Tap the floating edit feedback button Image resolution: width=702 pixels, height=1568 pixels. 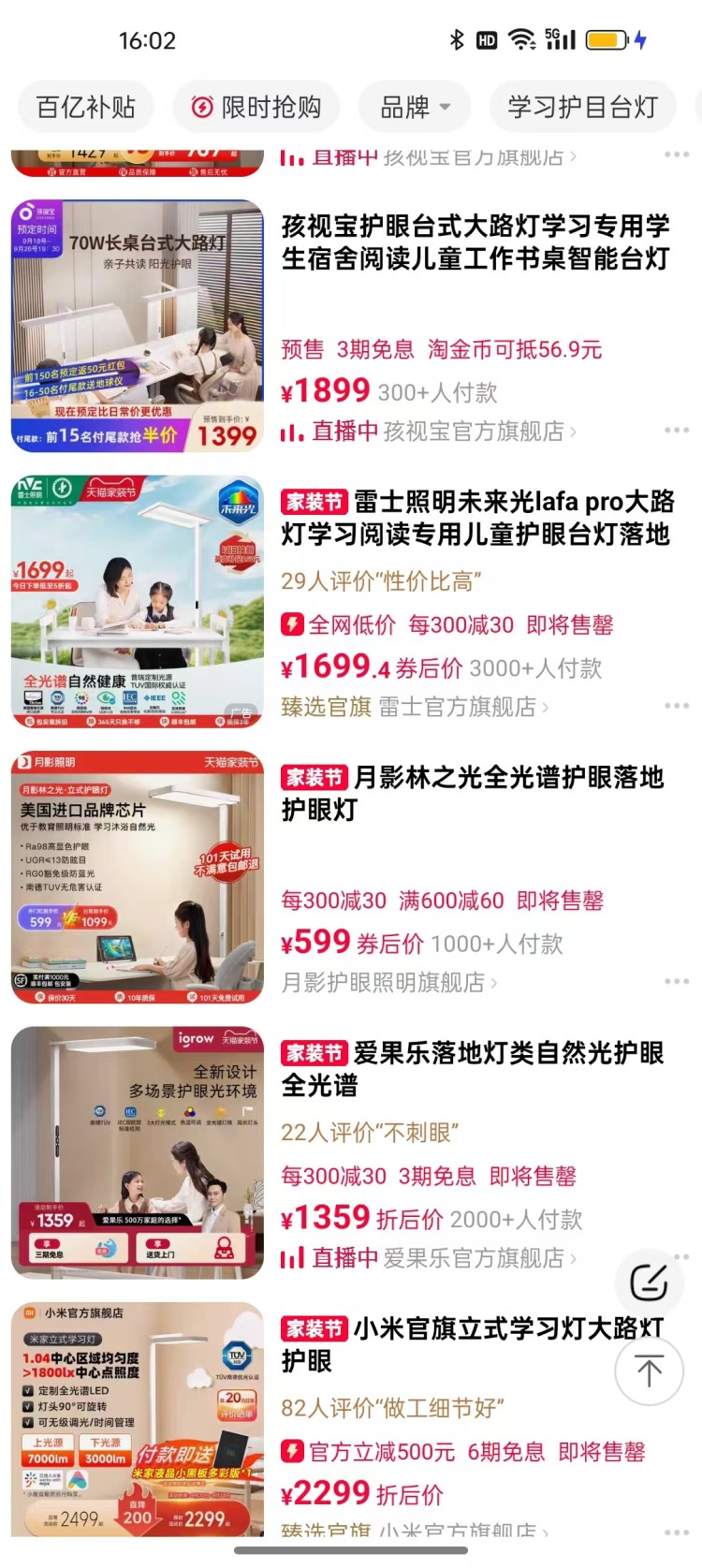click(x=649, y=1282)
